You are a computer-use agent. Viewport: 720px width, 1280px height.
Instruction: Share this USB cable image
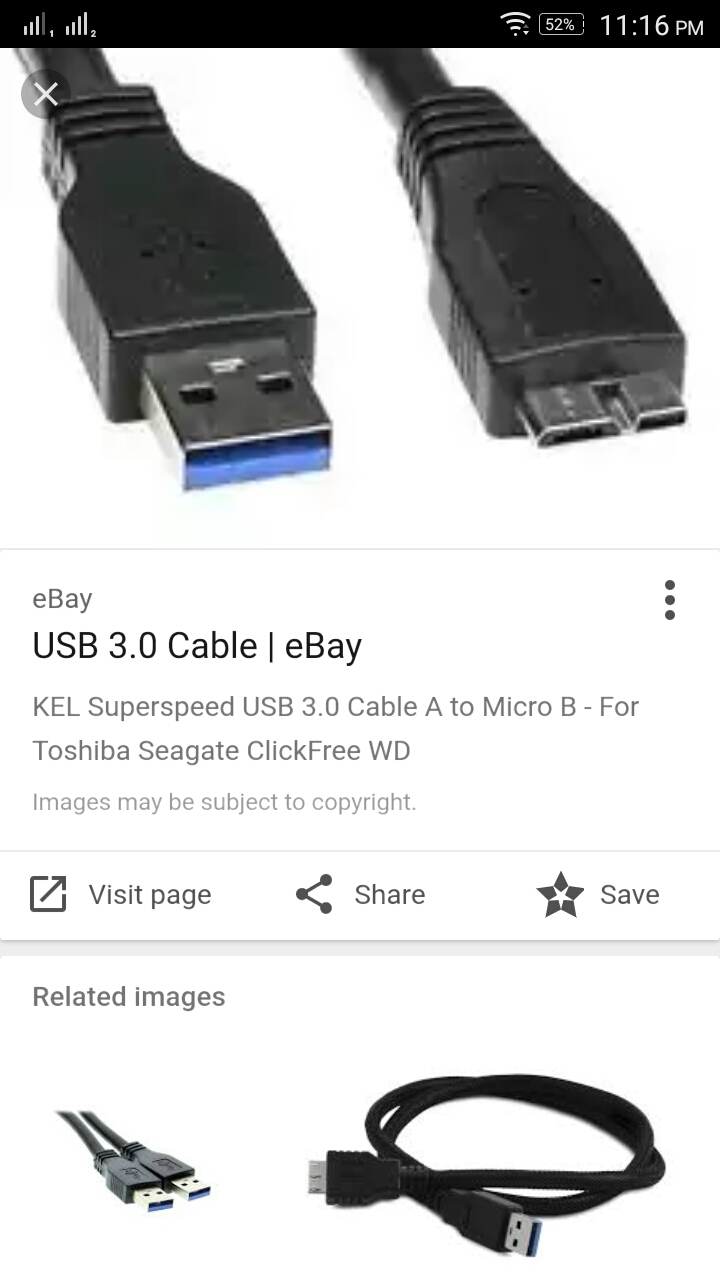tap(361, 894)
